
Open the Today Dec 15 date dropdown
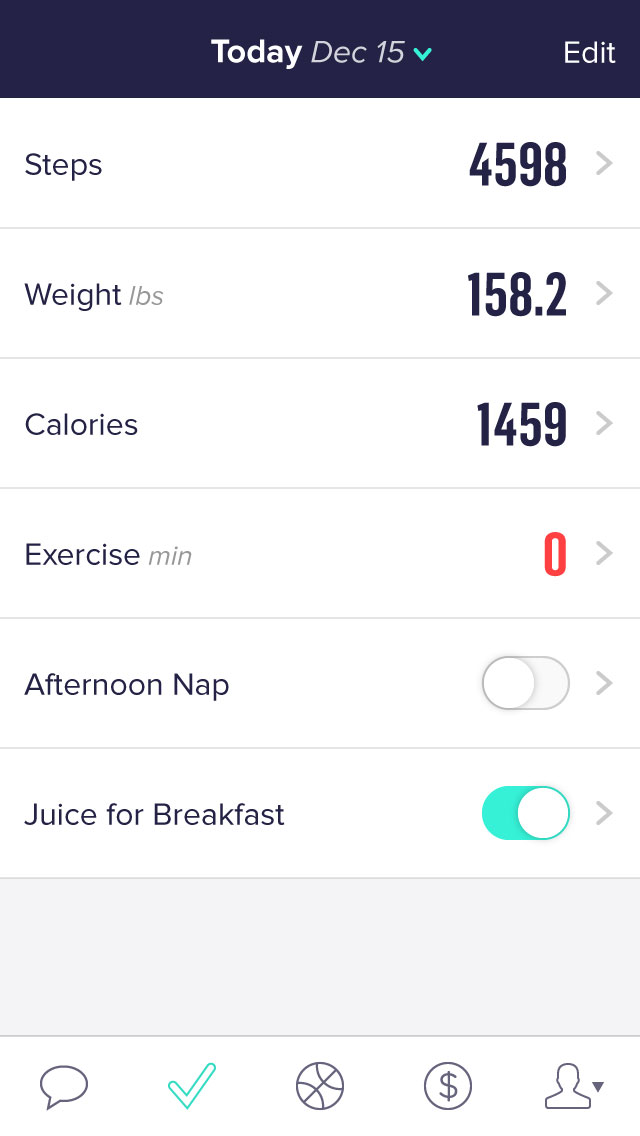click(x=321, y=52)
